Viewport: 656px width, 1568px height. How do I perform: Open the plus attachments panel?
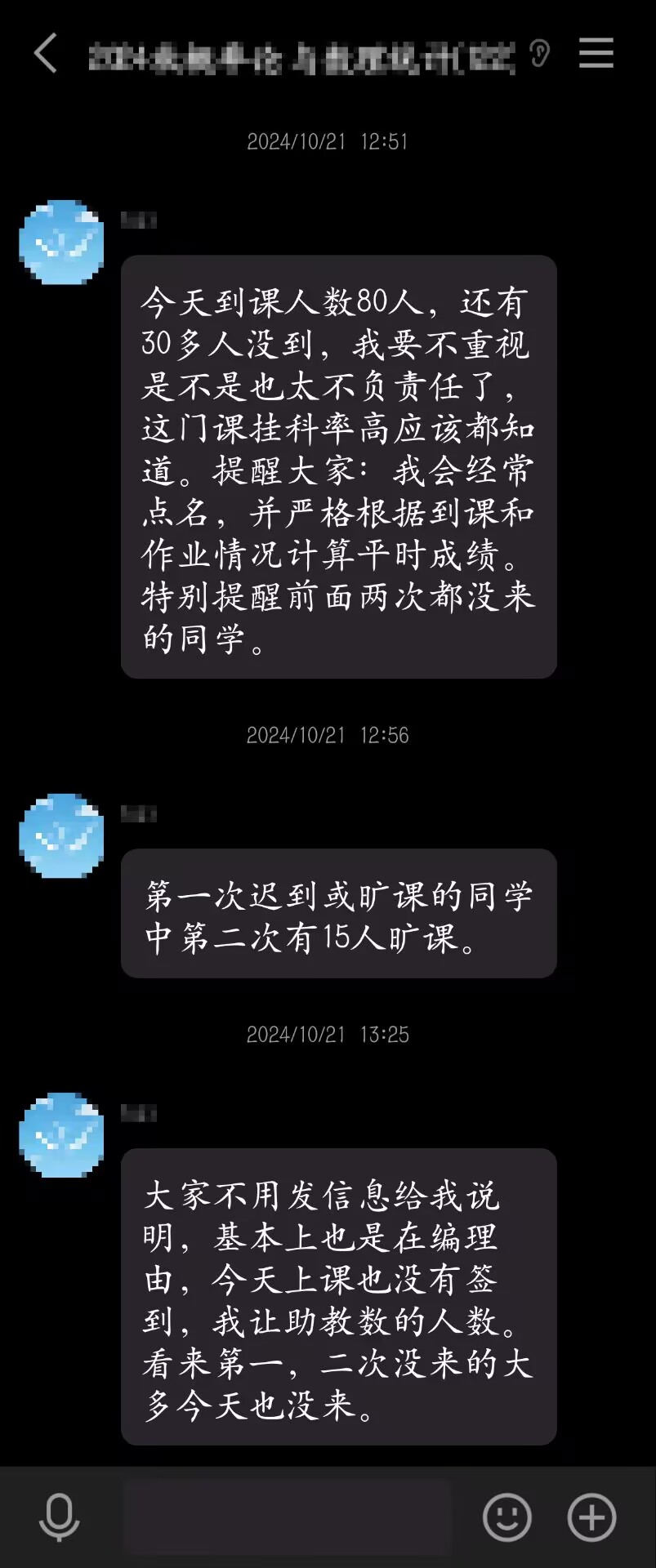coord(591,1517)
